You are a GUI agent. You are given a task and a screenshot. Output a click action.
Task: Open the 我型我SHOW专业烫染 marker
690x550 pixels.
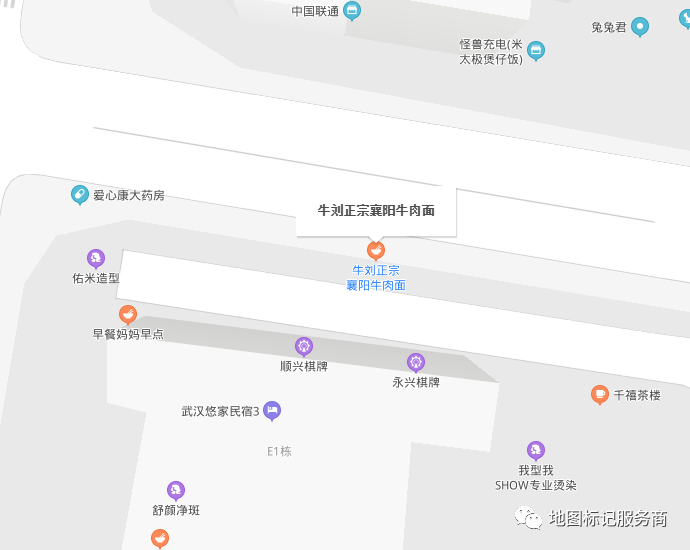coord(536,451)
